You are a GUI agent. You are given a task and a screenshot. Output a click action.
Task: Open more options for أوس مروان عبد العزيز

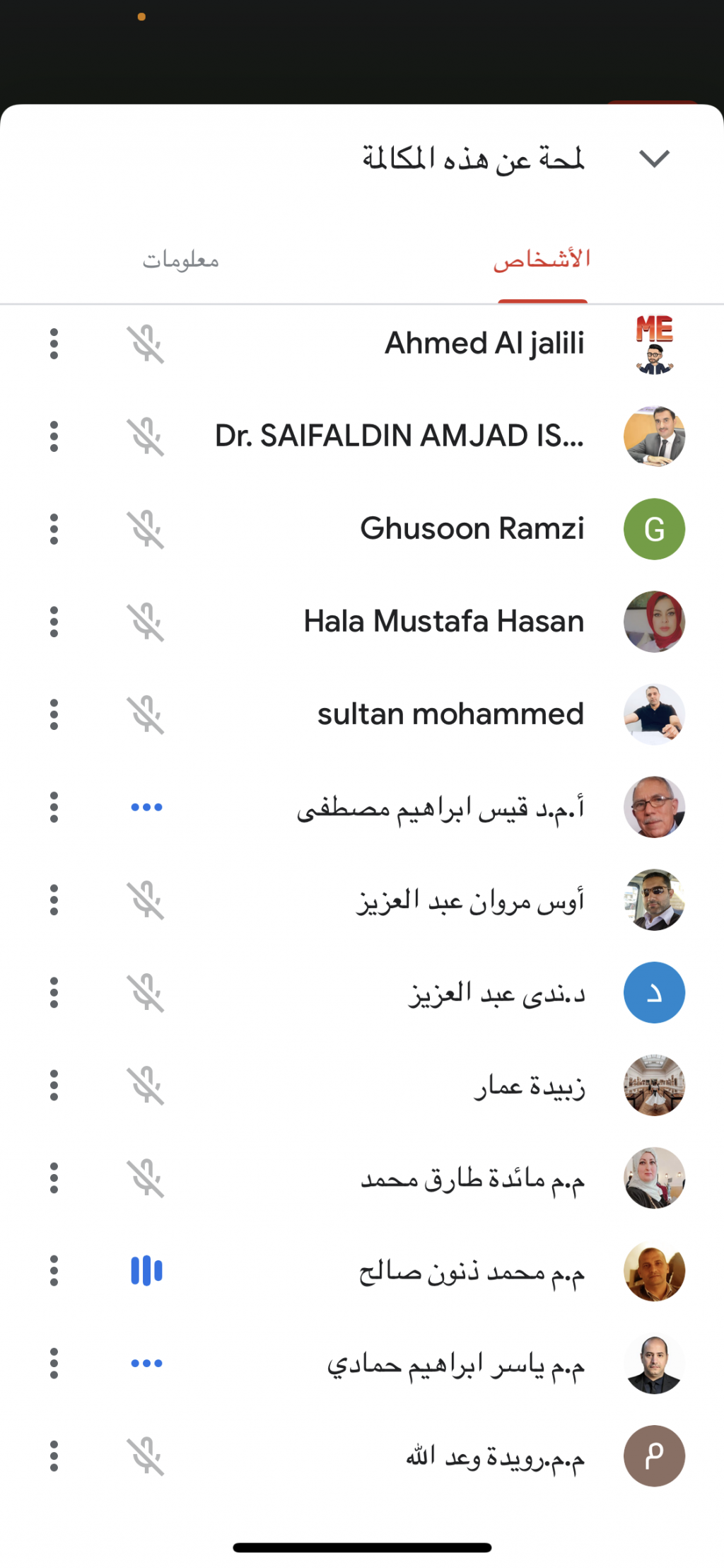point(54,900)
